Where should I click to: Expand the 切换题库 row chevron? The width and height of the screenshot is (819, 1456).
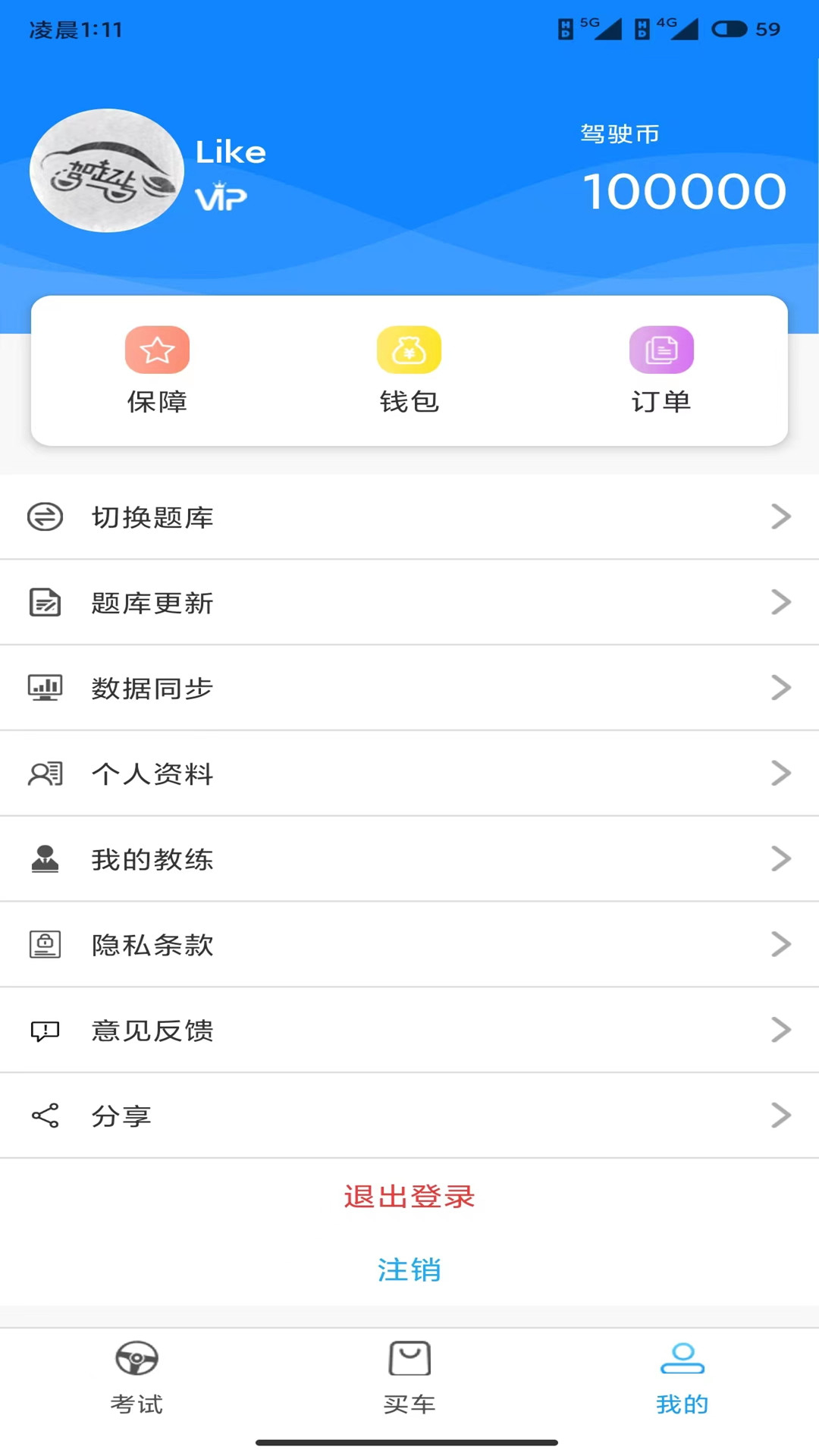pos(782,516)
